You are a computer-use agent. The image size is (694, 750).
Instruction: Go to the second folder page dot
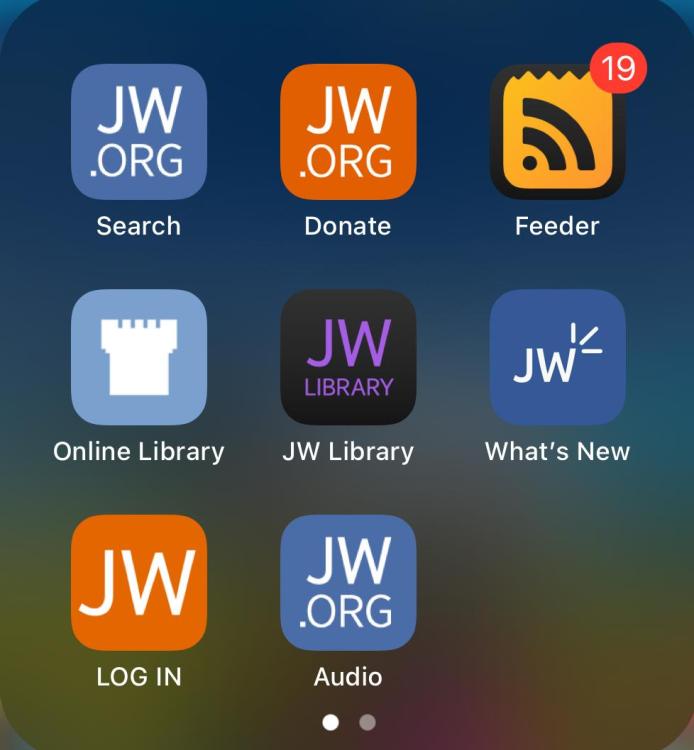[x=367, y=722]
